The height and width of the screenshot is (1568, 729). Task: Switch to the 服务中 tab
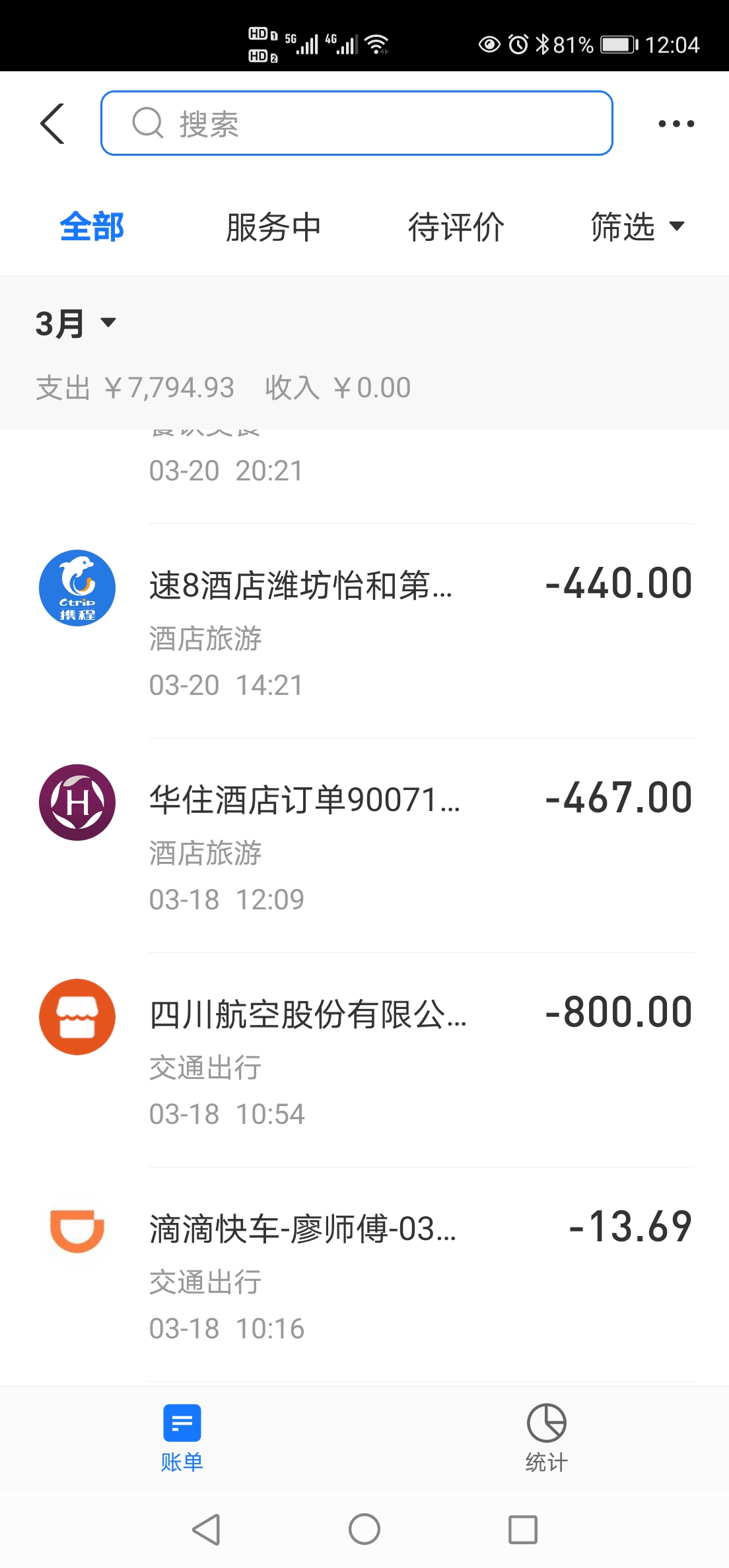[273, 227]
